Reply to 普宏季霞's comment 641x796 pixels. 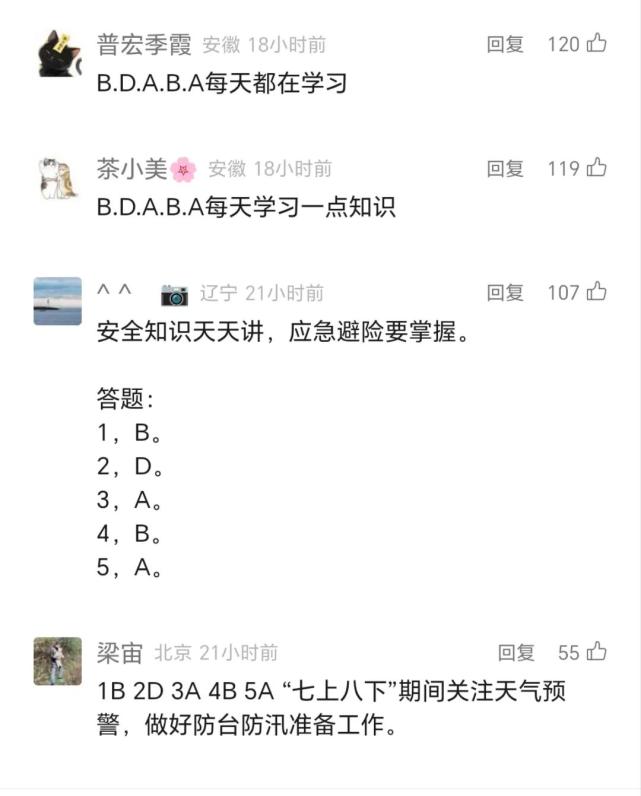505,44
